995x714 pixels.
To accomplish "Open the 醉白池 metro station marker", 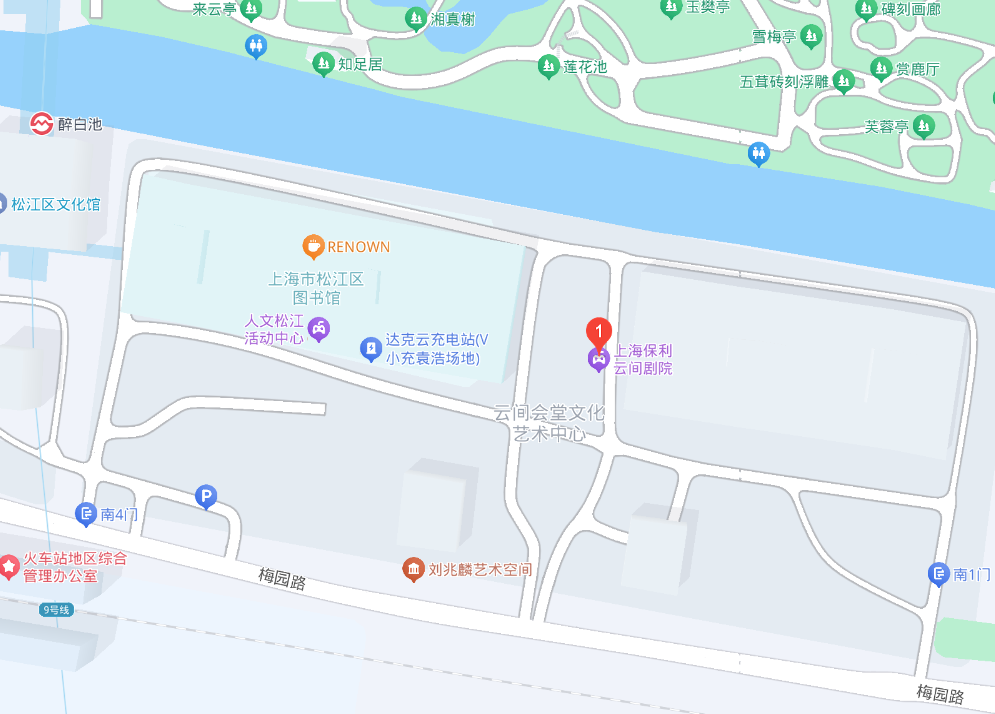I will click(x=42, y=124).
